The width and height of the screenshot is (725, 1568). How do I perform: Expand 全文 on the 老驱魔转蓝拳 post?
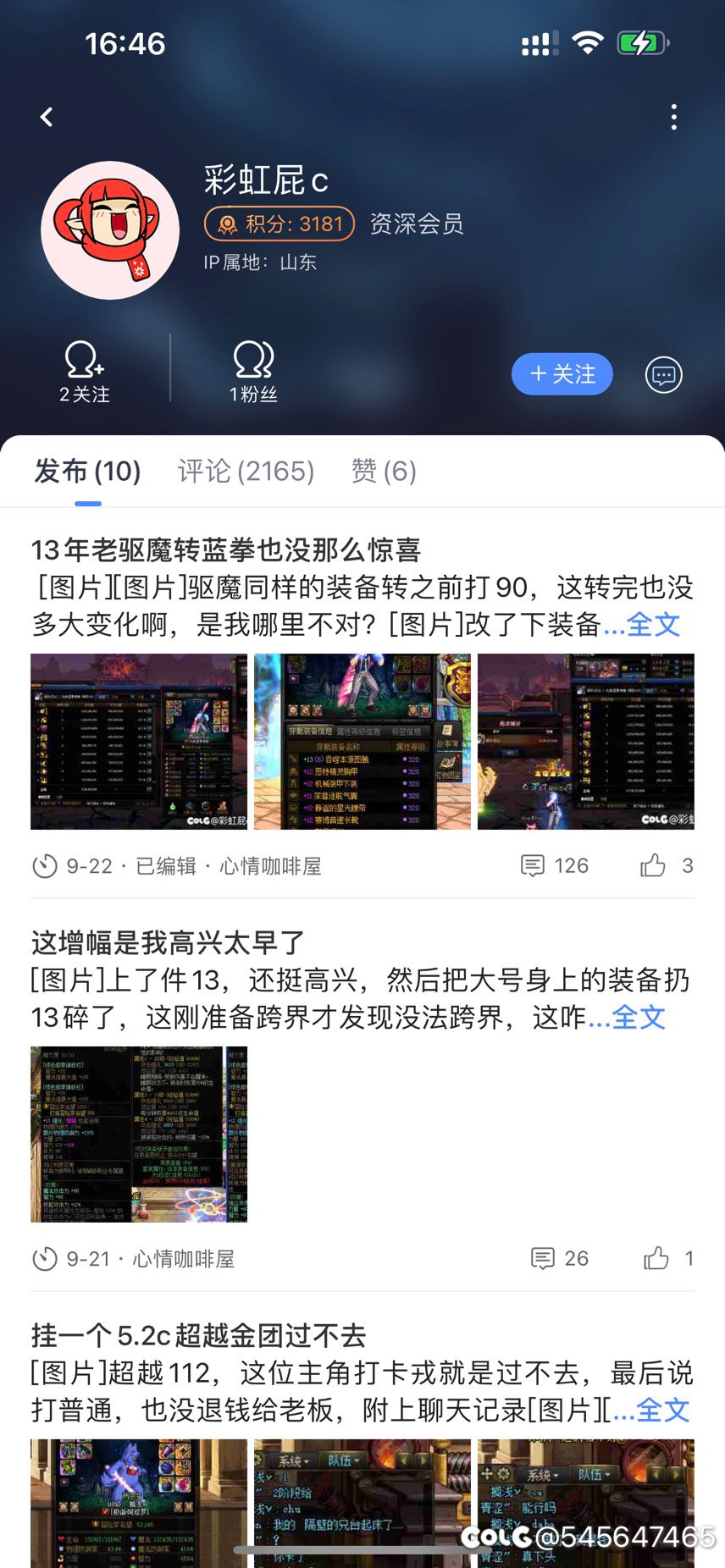tap(653, 626)
